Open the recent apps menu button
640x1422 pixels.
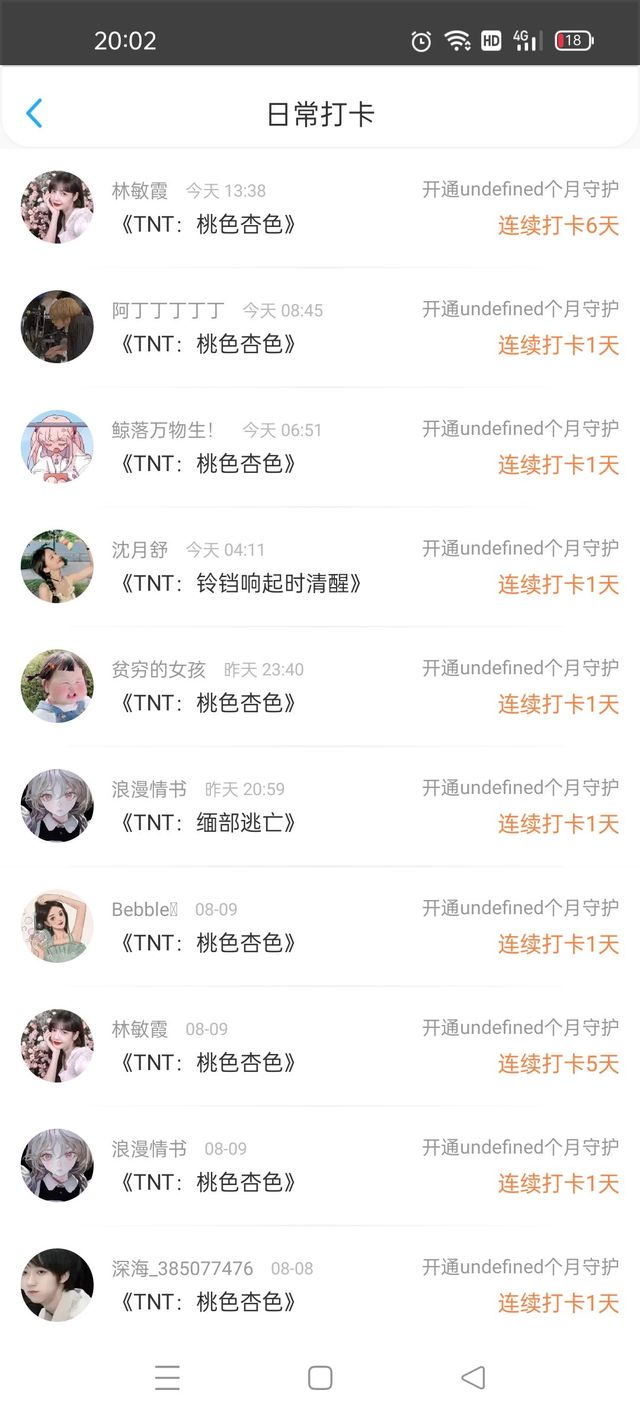[x=167, y=1378]
